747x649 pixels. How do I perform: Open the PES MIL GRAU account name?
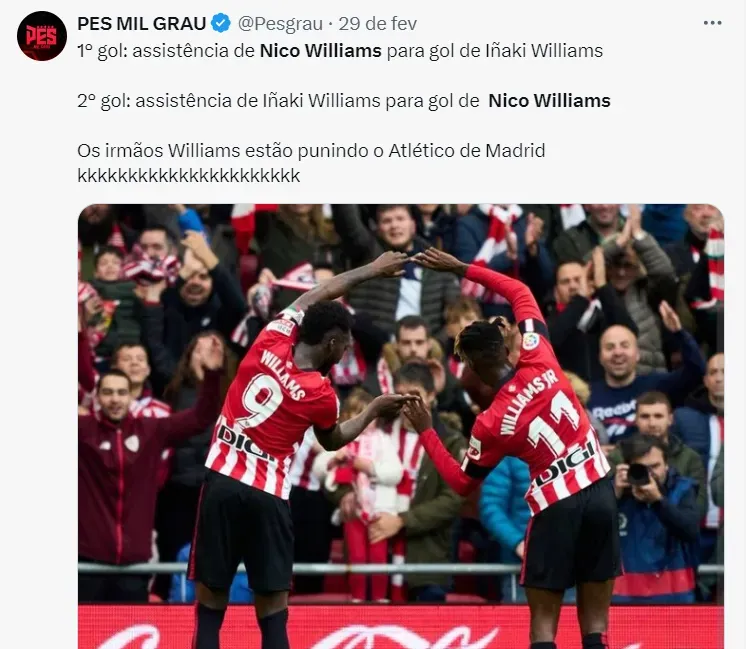point(142,23)
